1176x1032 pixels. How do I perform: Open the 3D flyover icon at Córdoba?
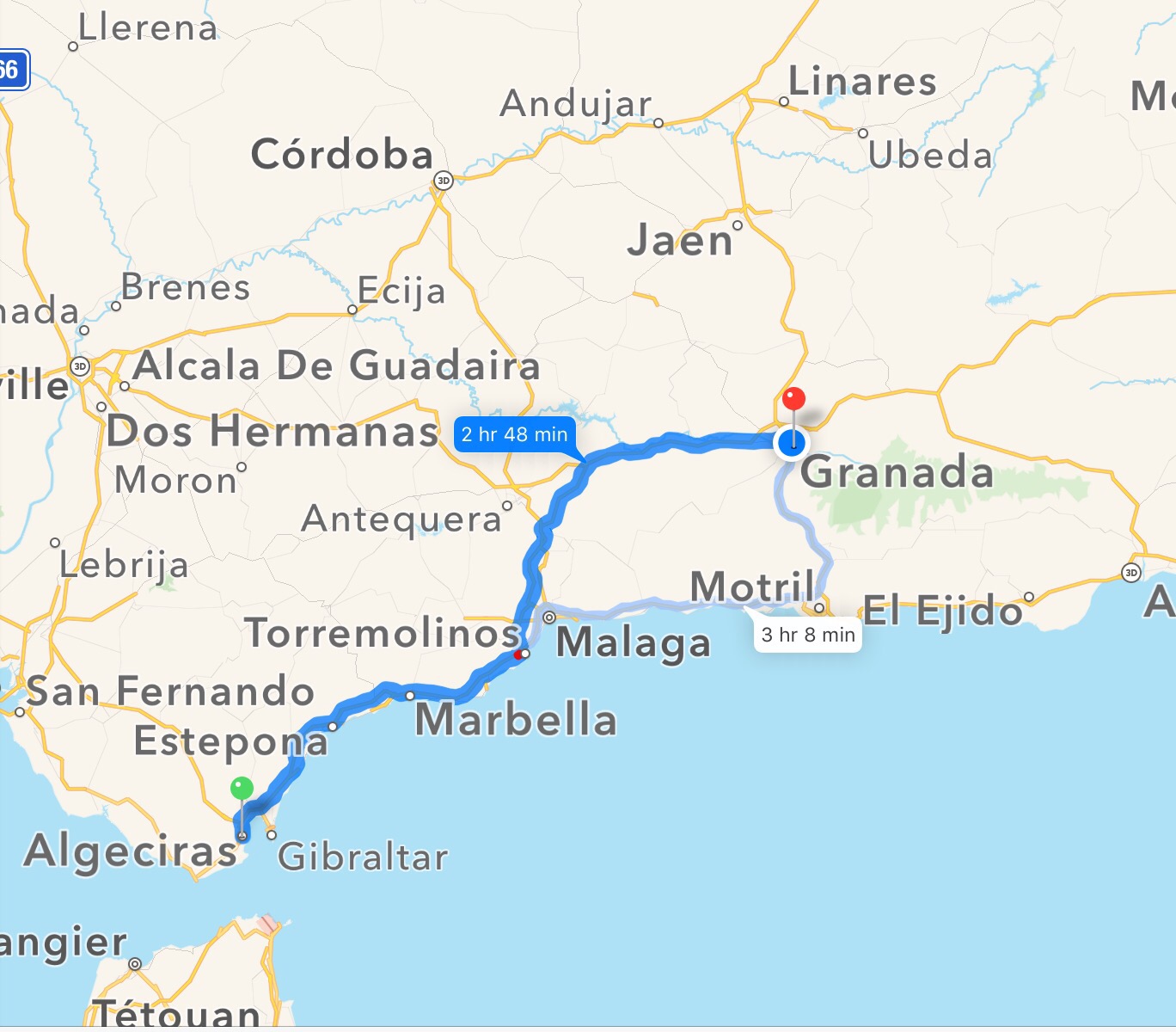[444, 181]
